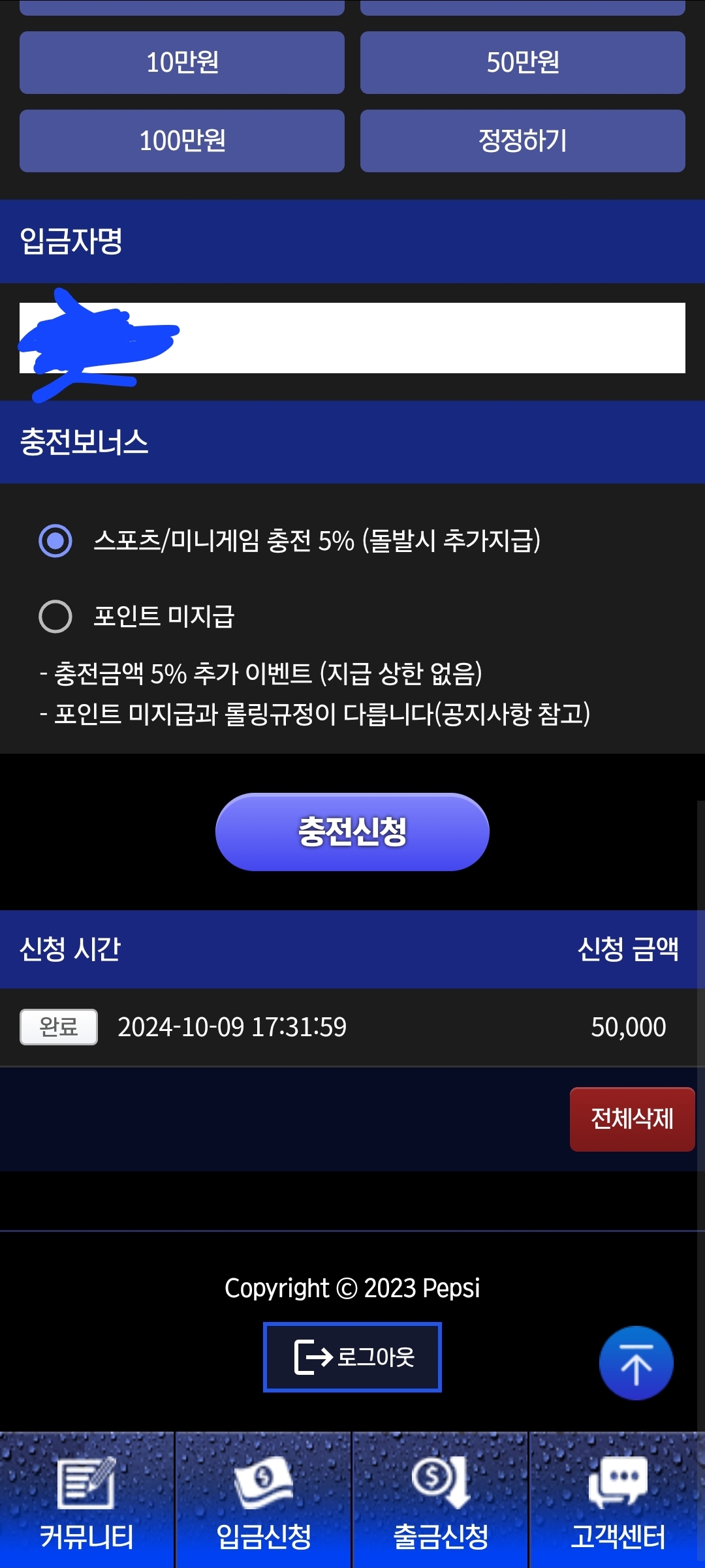Open the 고객센터 support tab
The height and width of the screenshot is (1568, 705).
618,1501
